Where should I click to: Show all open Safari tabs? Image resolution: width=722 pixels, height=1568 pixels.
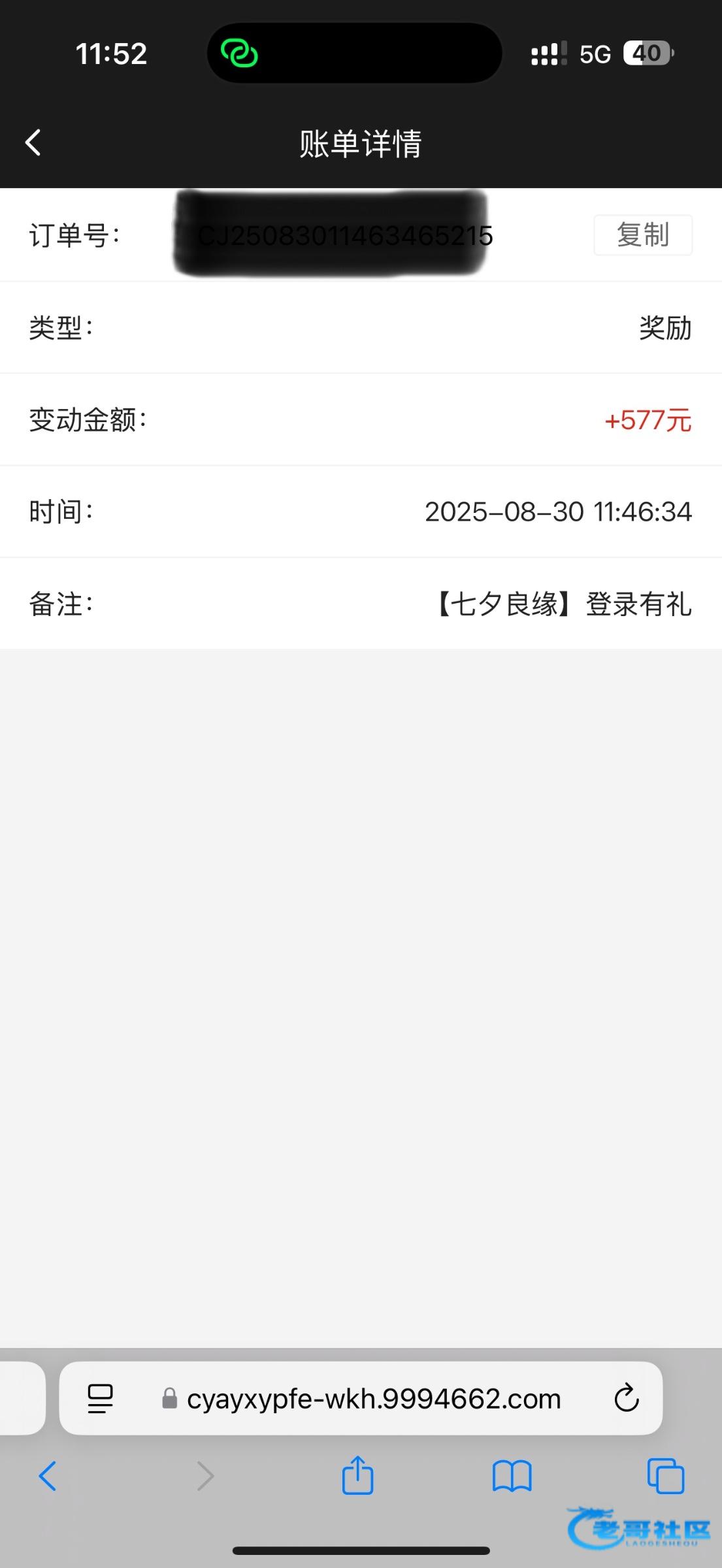point(665,1475)
